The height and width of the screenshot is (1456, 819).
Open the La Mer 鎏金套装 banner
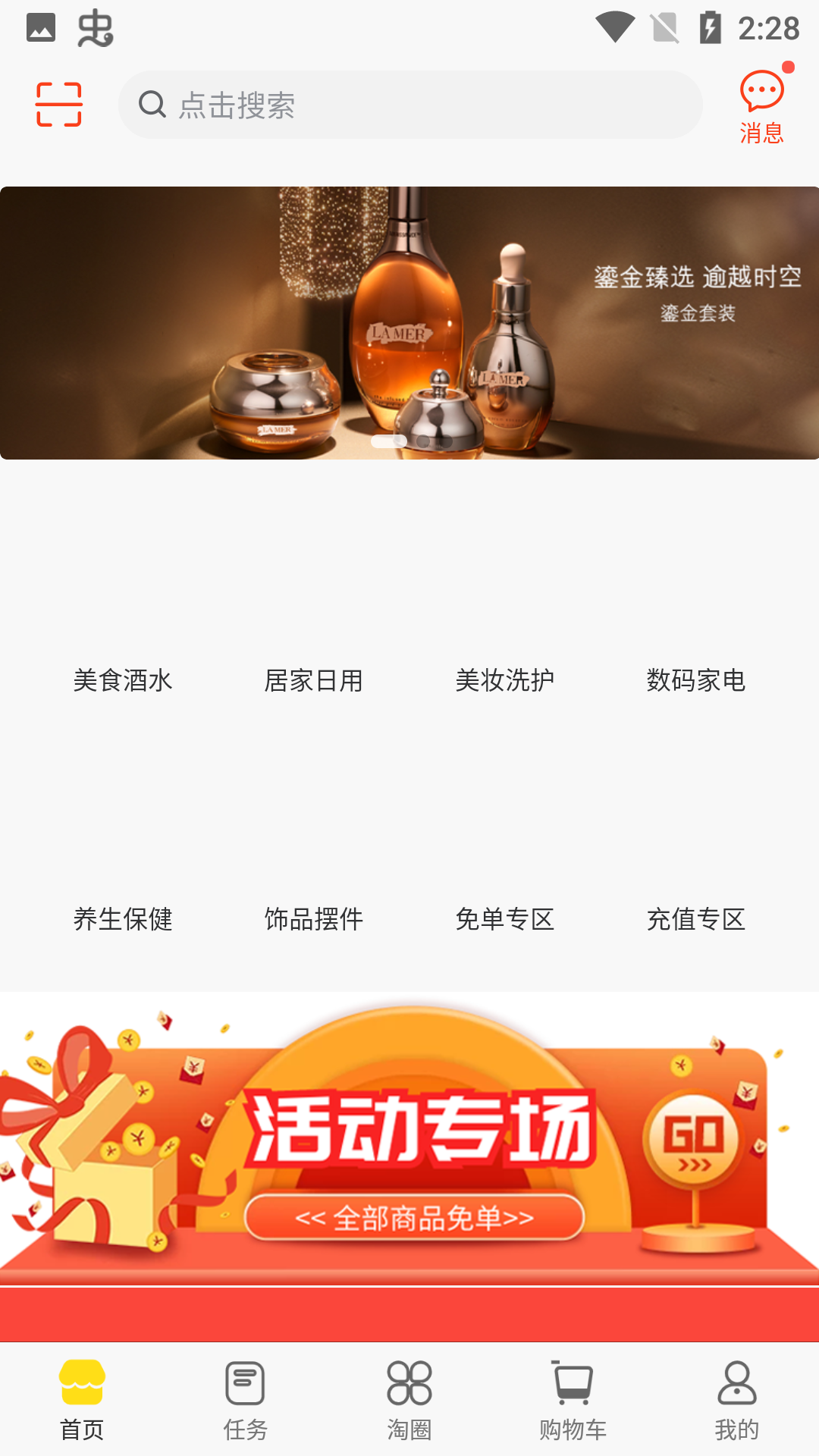[x=409, y=323]
